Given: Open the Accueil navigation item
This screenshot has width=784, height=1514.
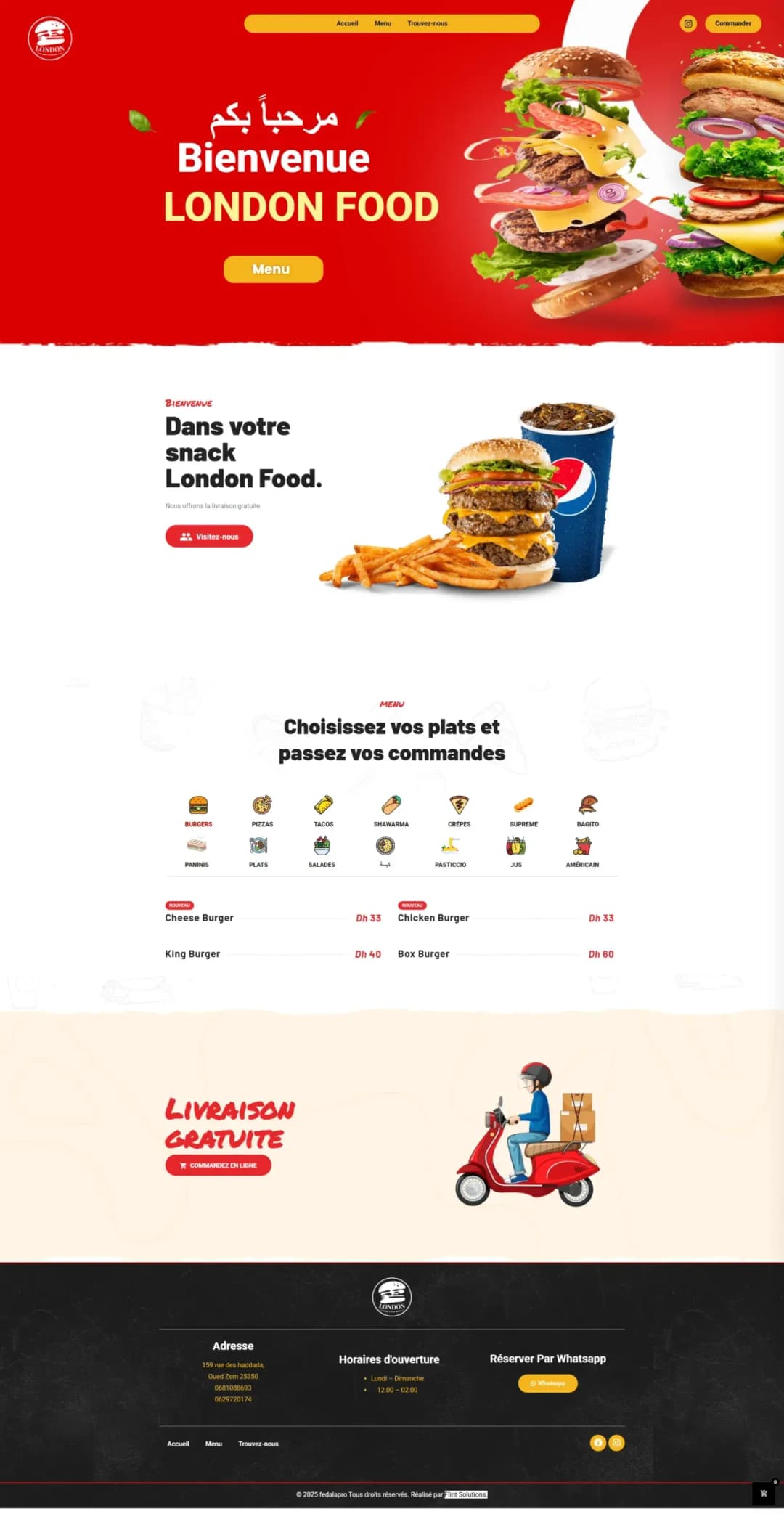Looking at the screenshot, I should (347, 23).
